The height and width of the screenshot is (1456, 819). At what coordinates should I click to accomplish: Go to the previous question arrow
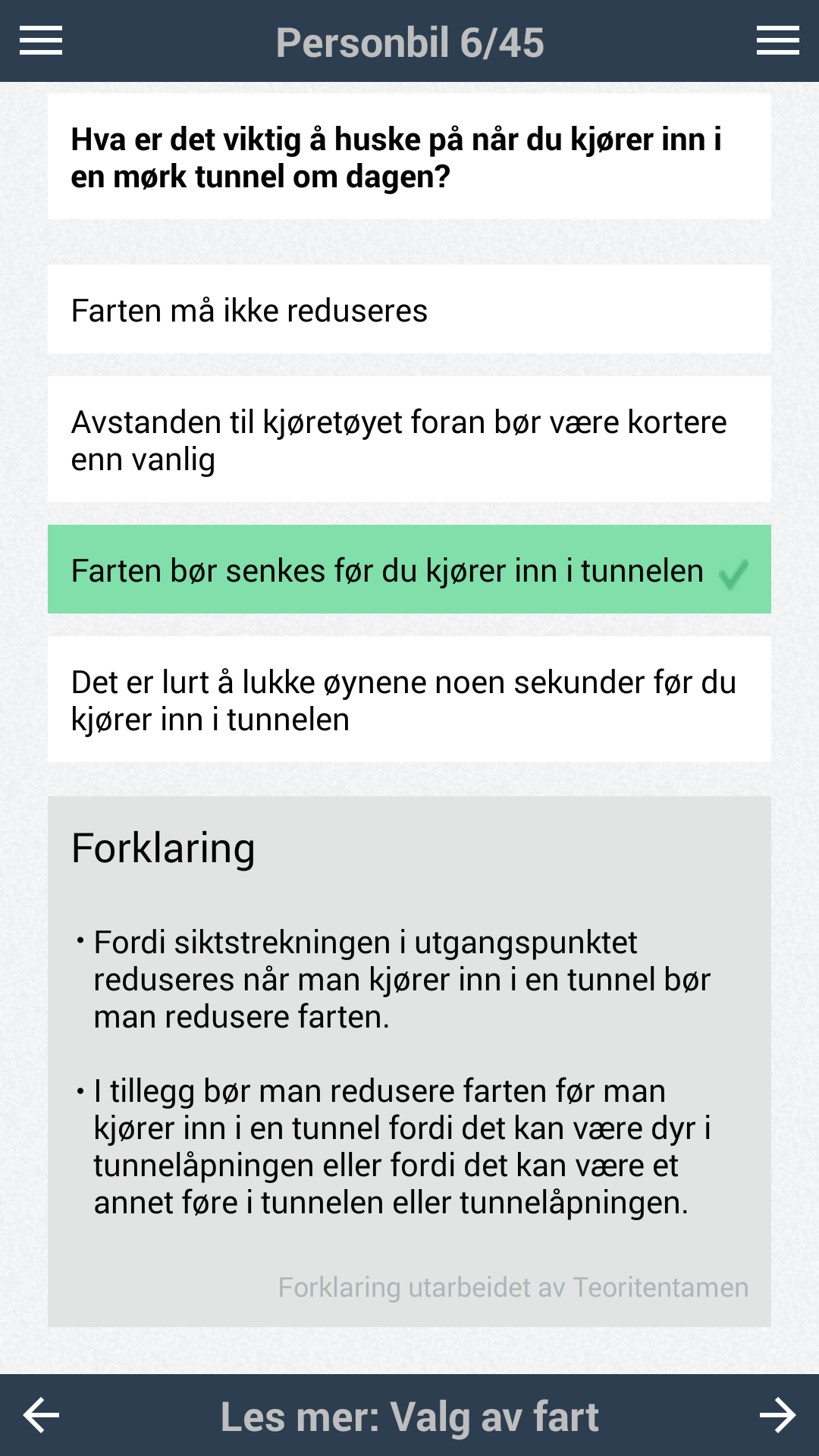(x=41, y=1415)
